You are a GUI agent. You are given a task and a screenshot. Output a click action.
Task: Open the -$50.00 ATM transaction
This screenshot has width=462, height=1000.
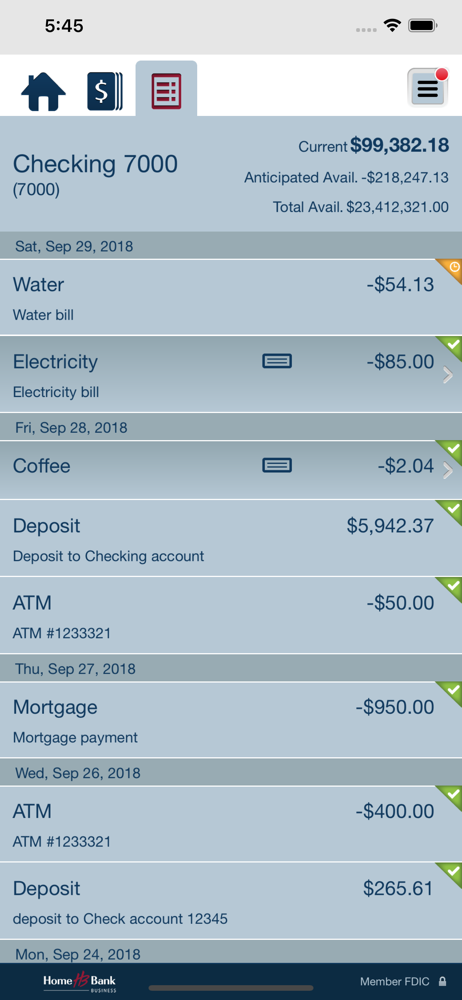tap(231, 615)
